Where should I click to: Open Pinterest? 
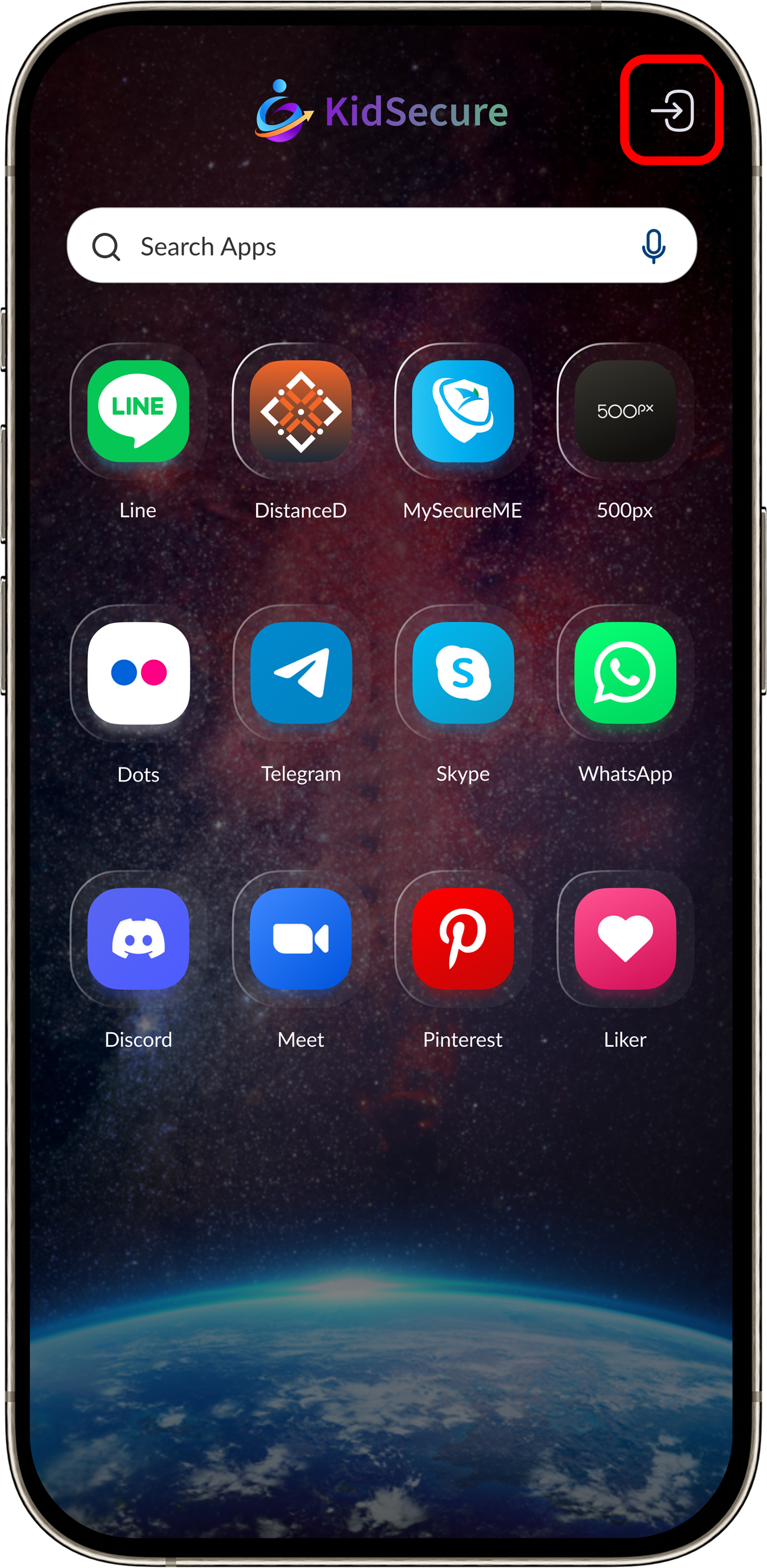click(462, 939)
